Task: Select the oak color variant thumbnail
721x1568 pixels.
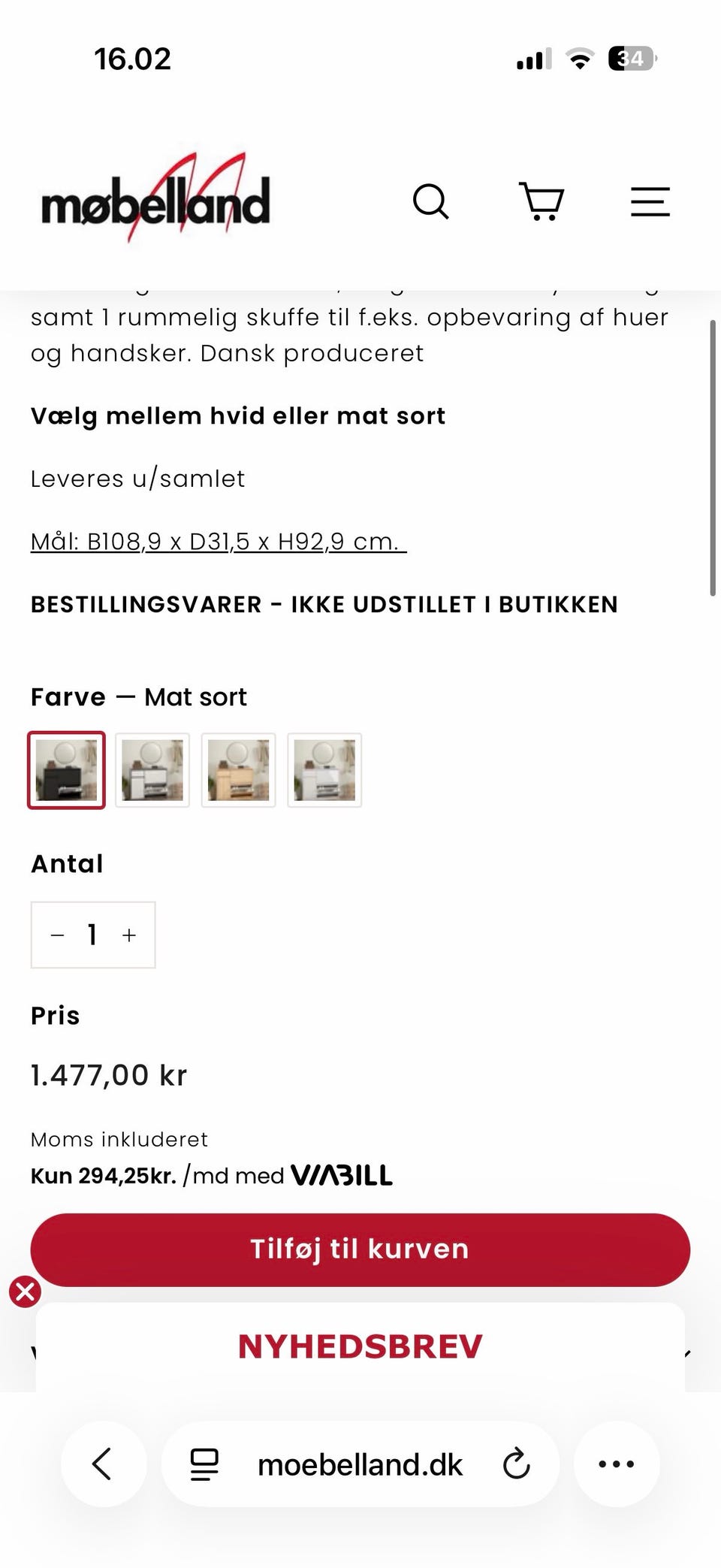Action: (x=239, y=770)
